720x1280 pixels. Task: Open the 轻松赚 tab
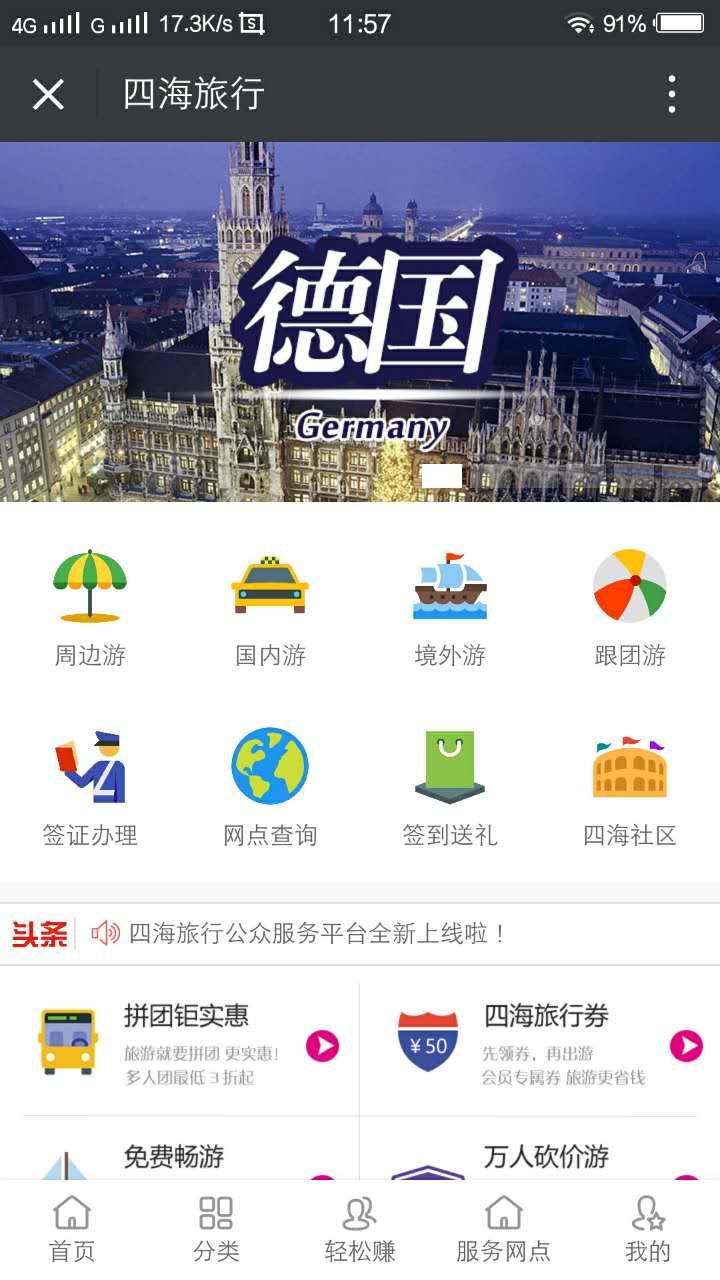pos(359,1228)
